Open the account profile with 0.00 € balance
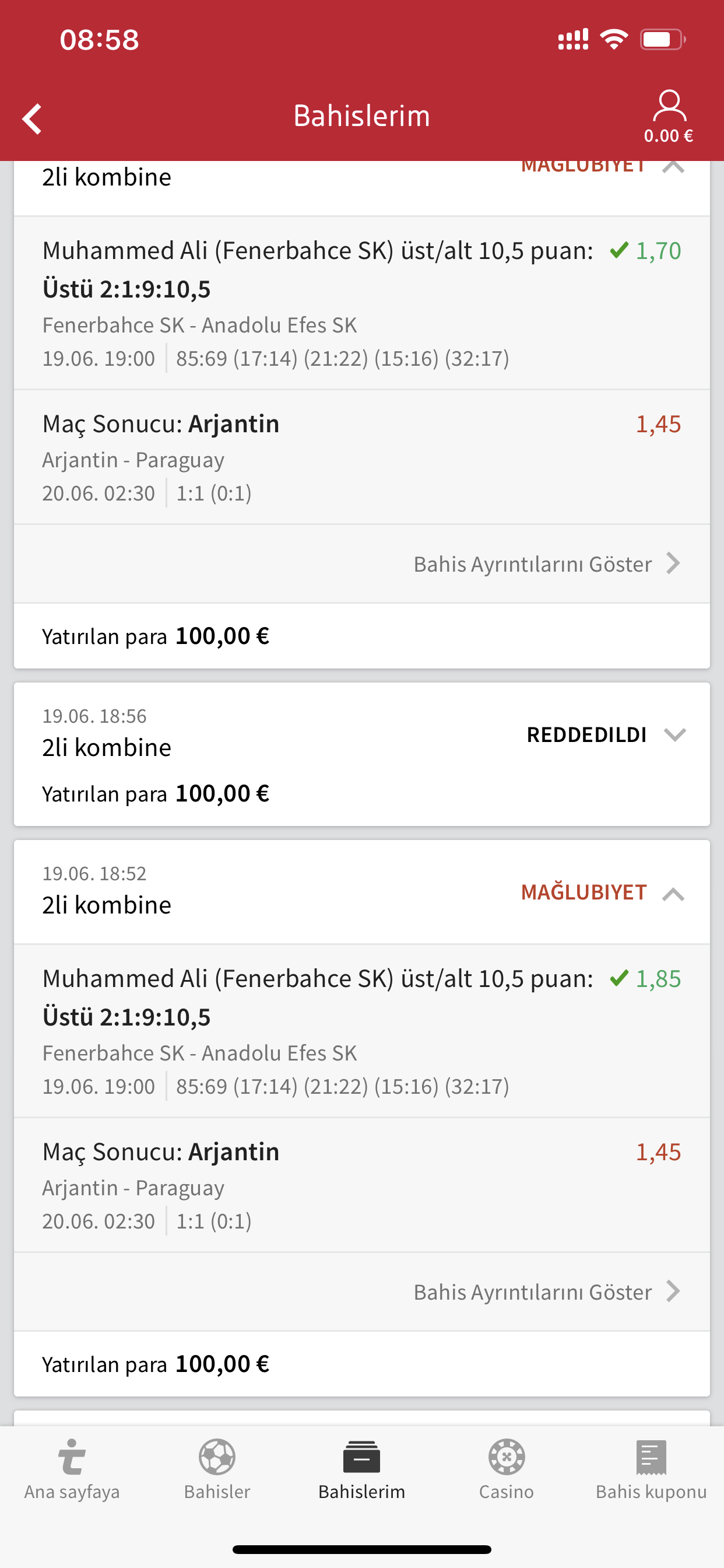This screenshot has width=724, height=1568. 669,117
